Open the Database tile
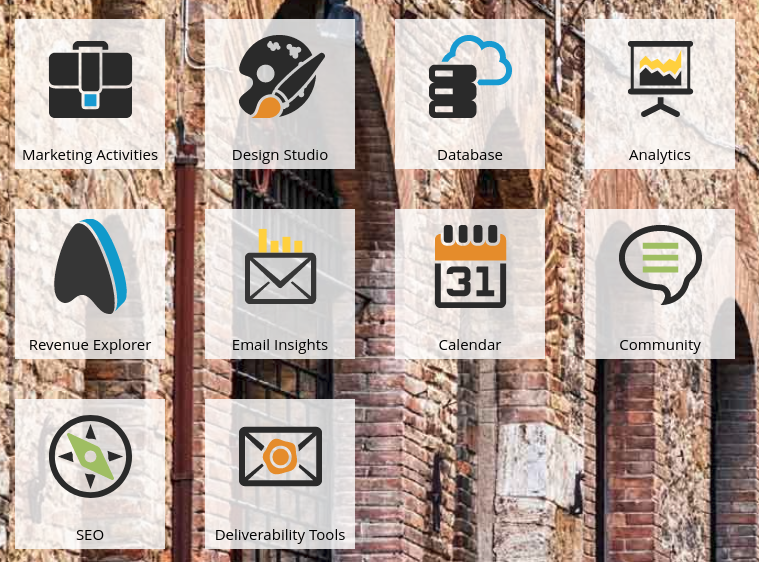 point(470,94)
